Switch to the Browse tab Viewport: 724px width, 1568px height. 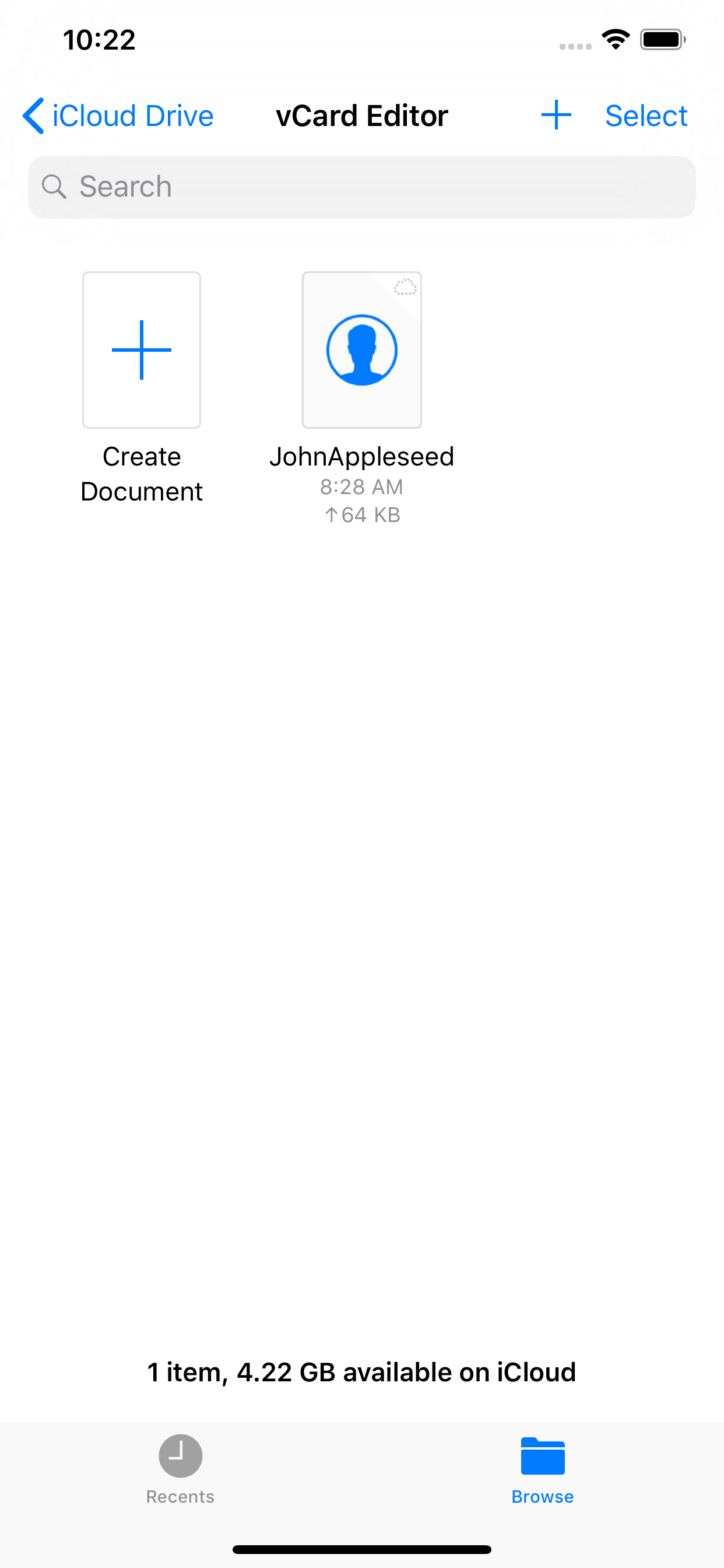coord(543,1469)
